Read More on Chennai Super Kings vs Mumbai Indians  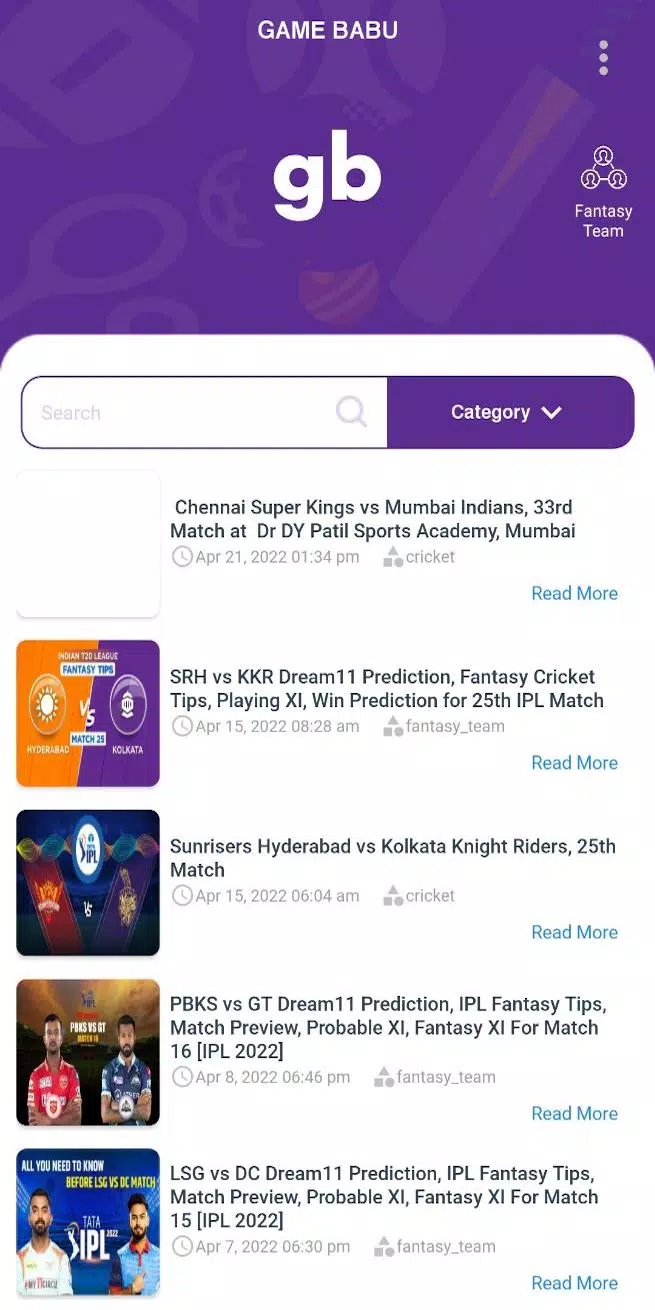(x=574, y=593)
